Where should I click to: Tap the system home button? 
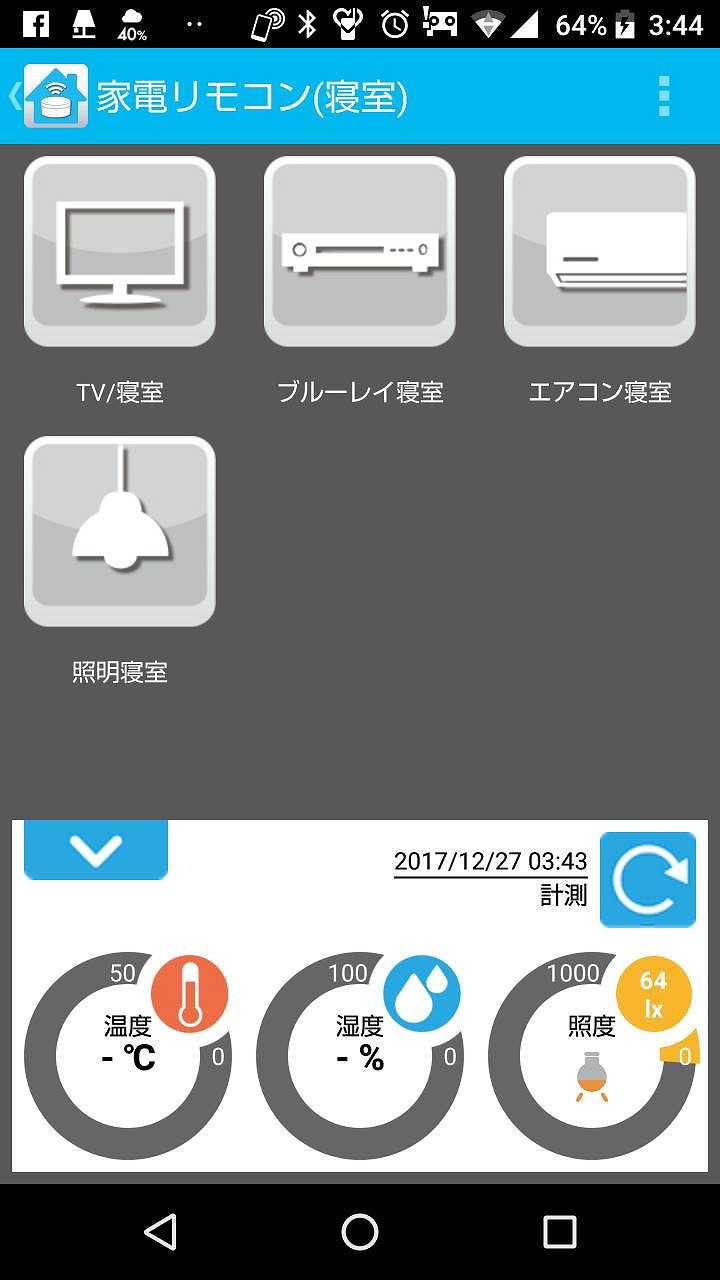[x=360, y=1232]
